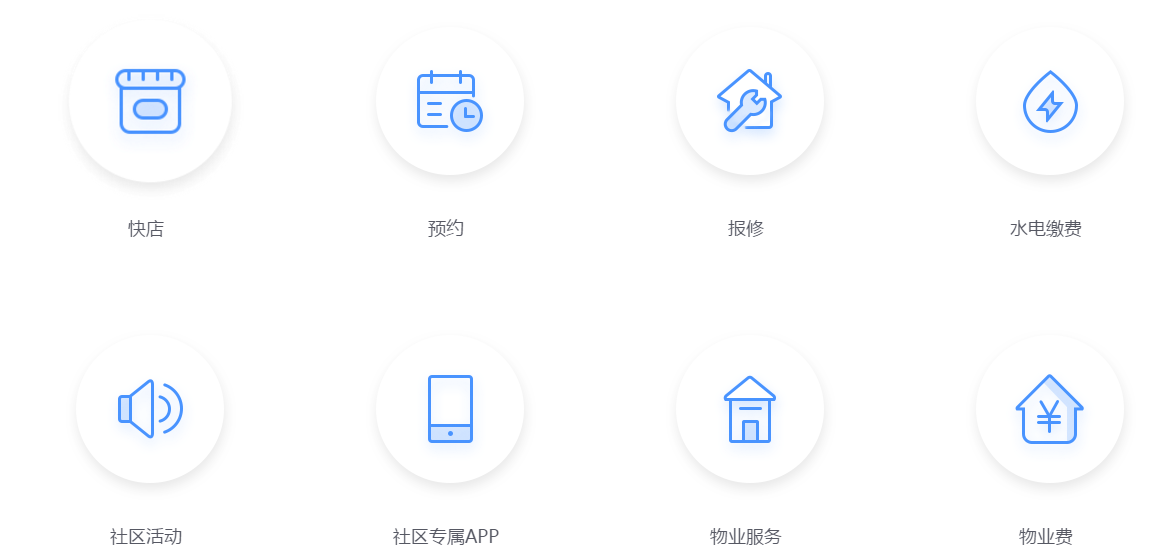Open 报修 repair service
The image size is (1167, 559).
(749, 101)
